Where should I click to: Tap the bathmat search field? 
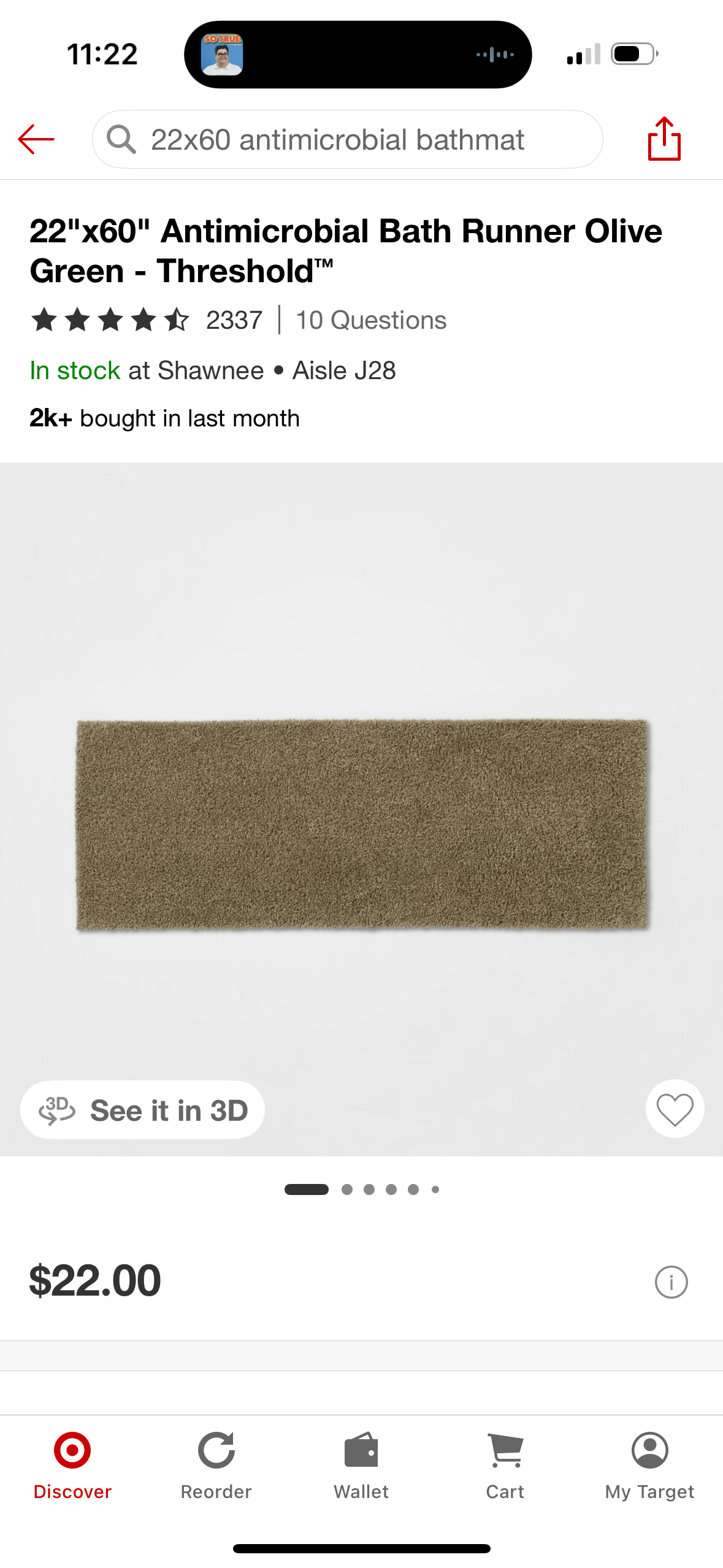click(347, 140)
